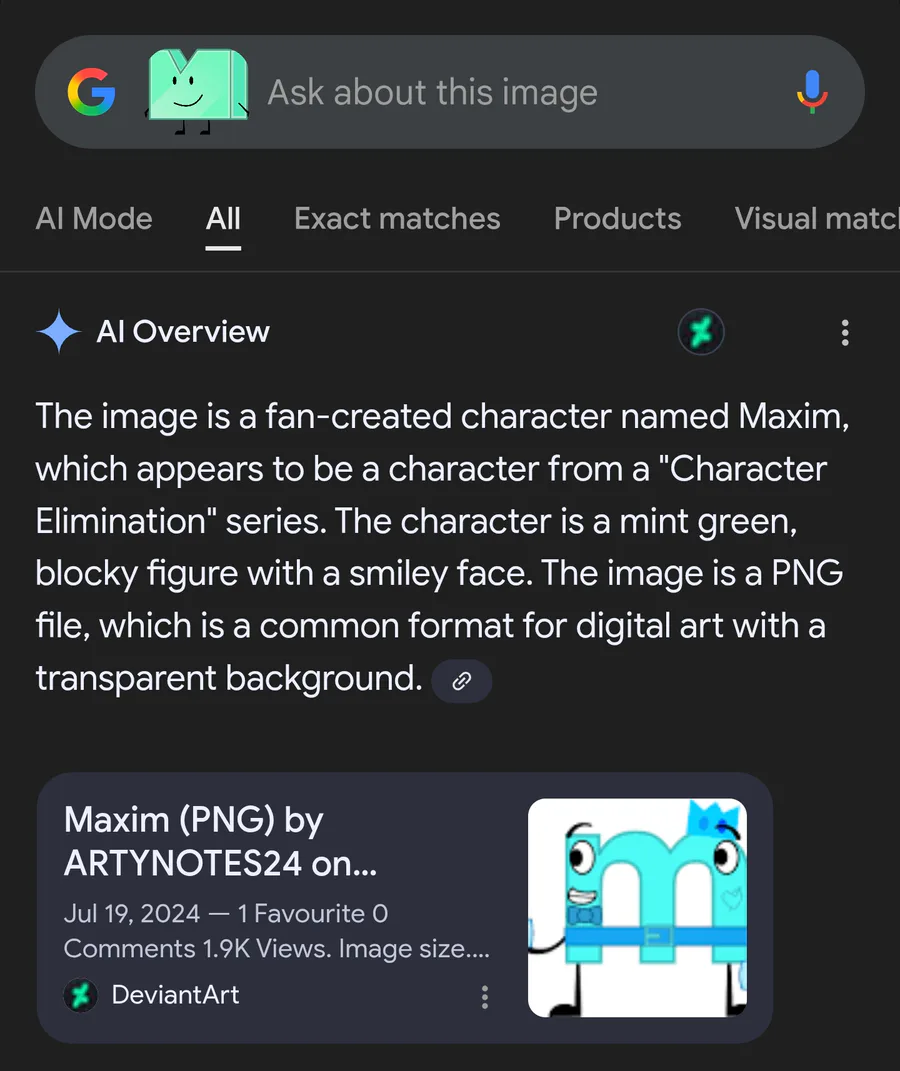Open AI Overview overflow menu
The image size is (900, 1071).
pos(845,333)
